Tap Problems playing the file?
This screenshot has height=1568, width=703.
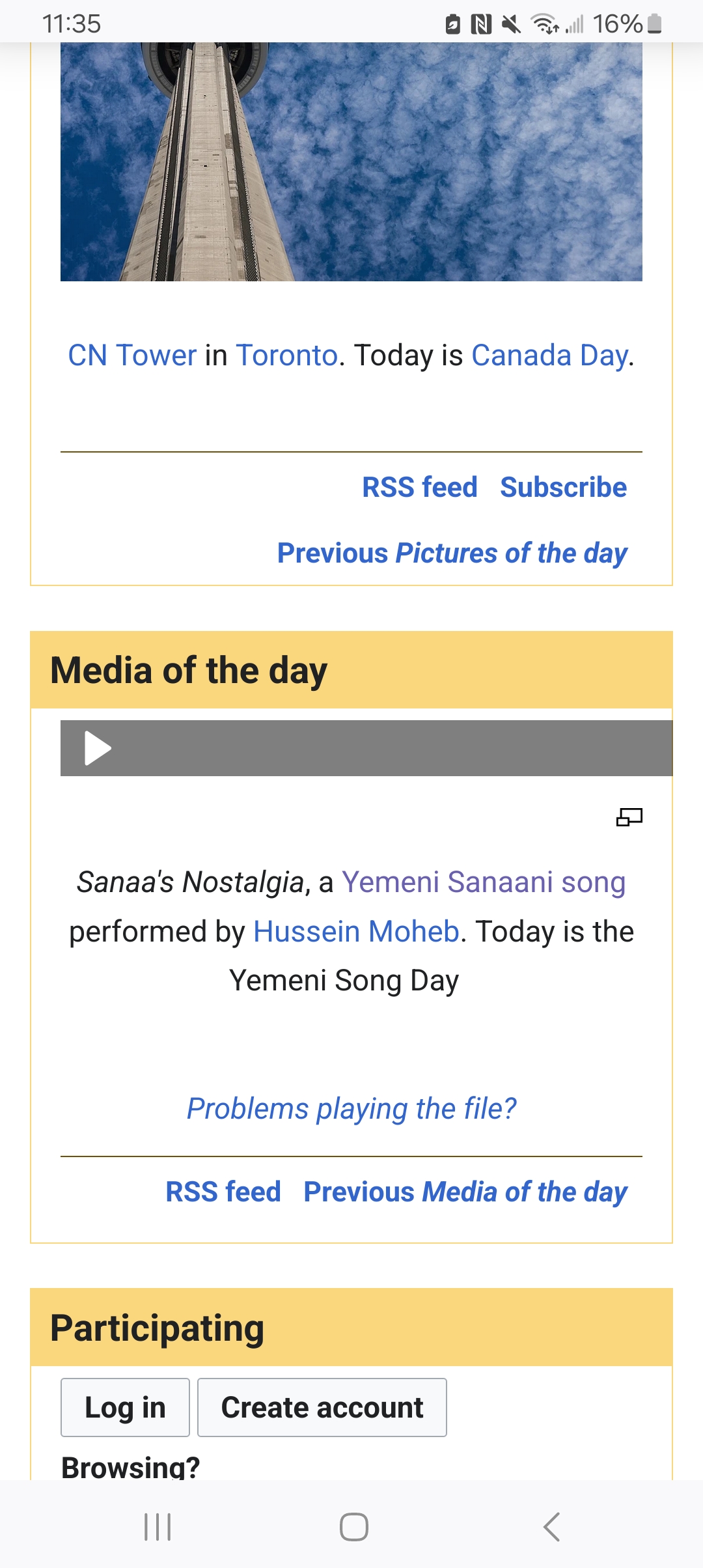pyautogui.click(x=351, y=1108)
